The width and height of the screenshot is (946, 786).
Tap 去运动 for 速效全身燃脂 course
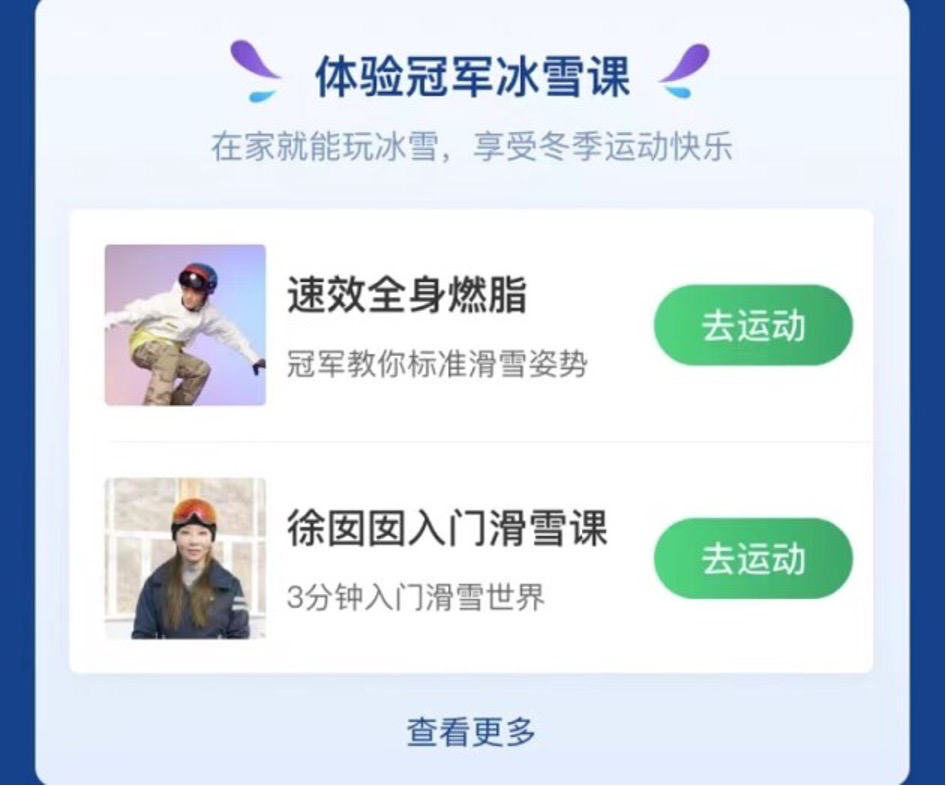(753, 326)
